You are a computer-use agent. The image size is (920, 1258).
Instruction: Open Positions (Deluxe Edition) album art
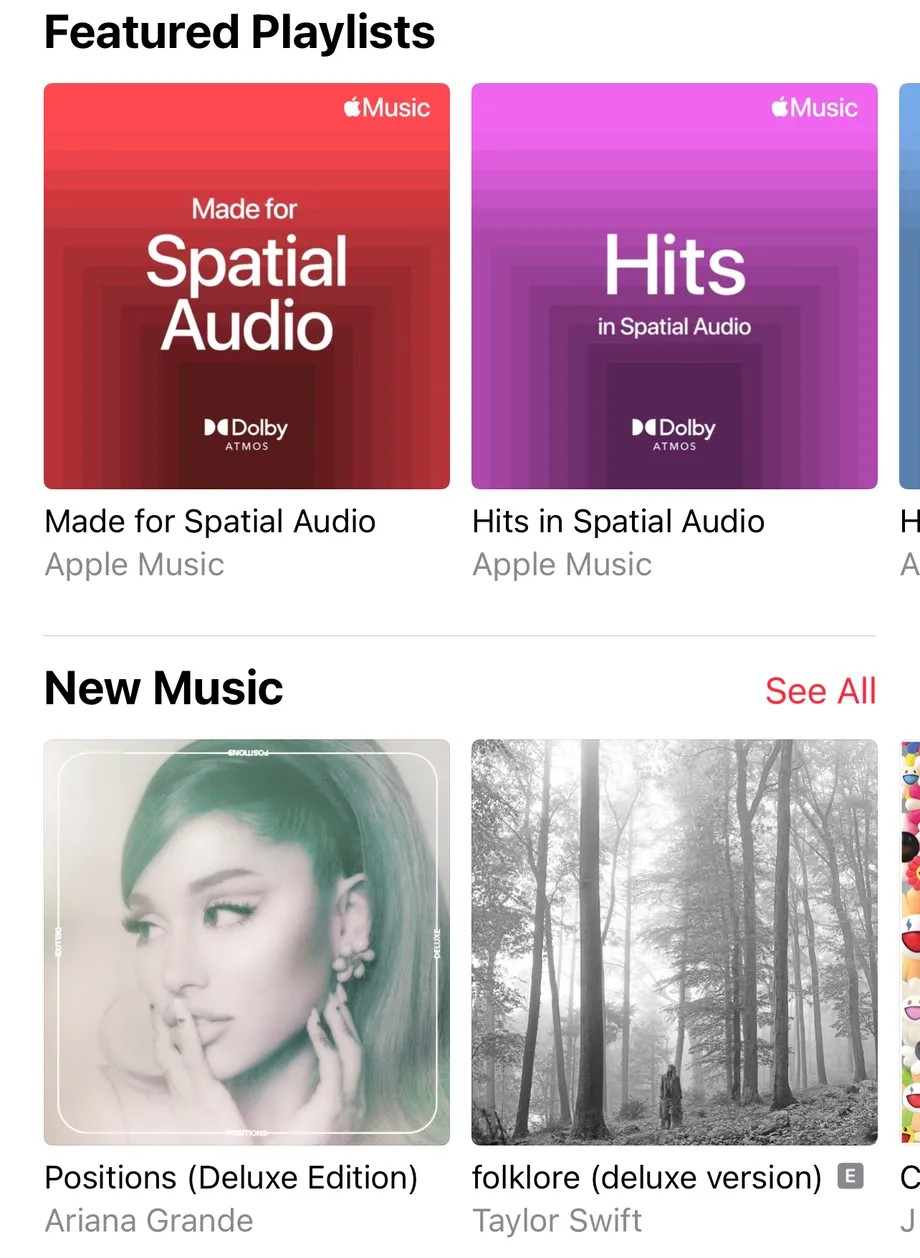pos(246,940)
